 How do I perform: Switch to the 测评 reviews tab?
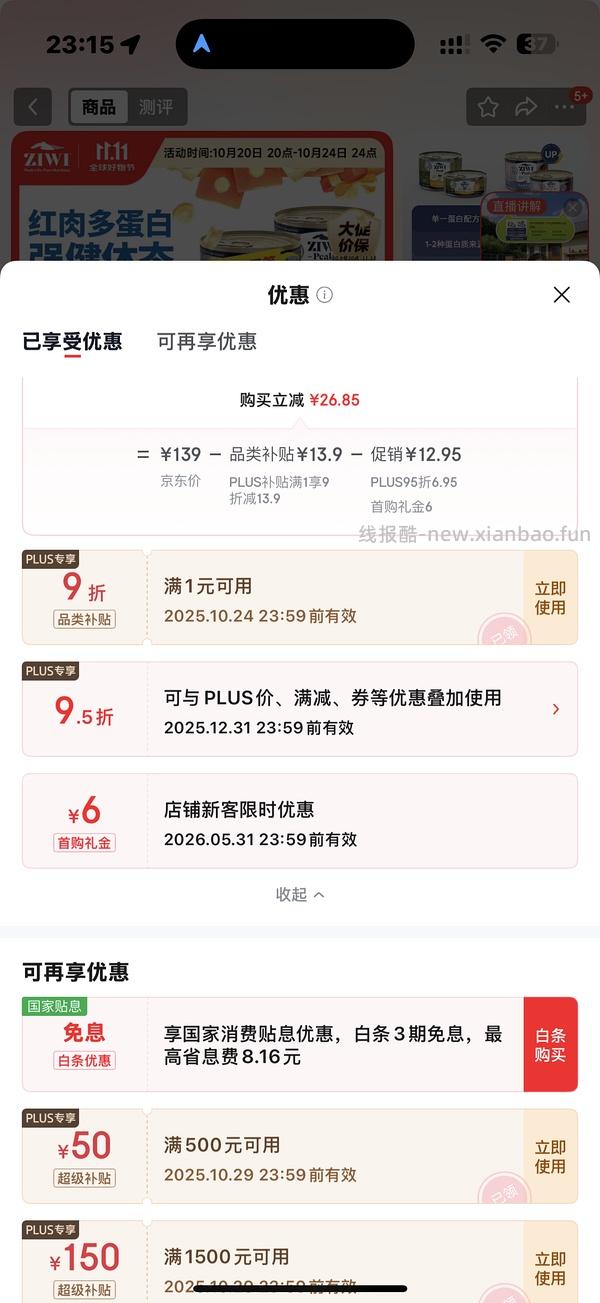coord(155,107)
